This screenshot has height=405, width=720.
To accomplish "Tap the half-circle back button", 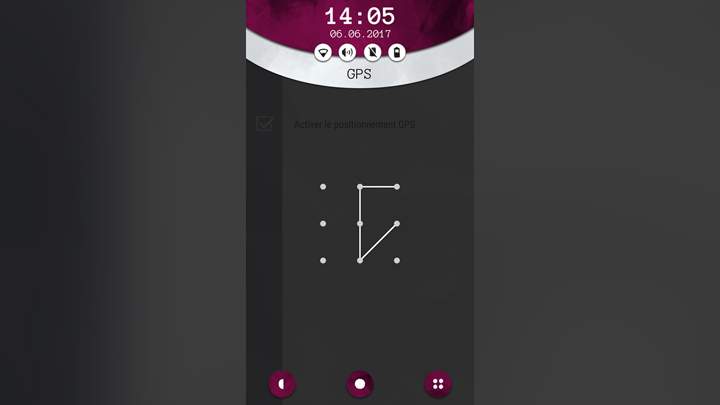I will (283, 384).
